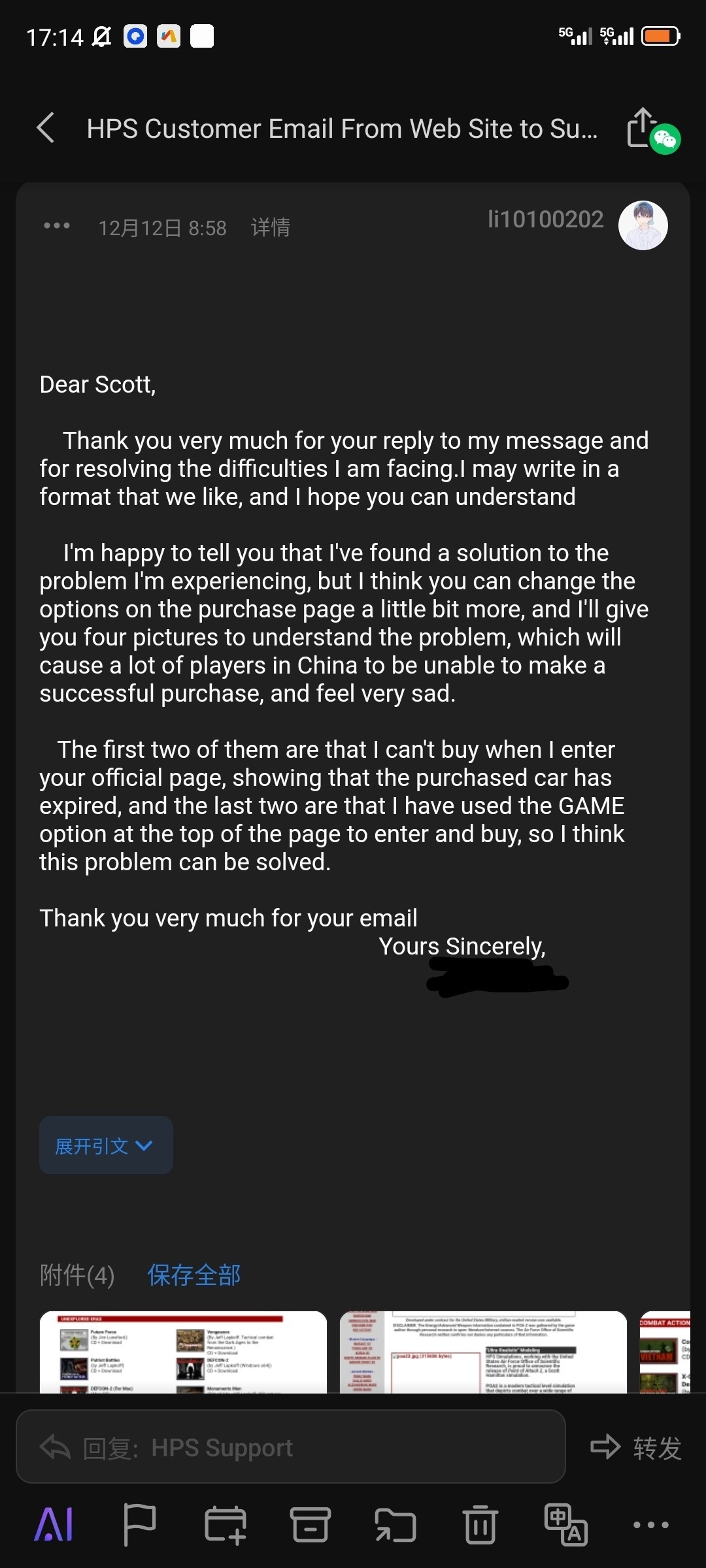Expand the quoted text with 展开引文
The width and height of the screenshot is (706, 1568).
pos(106,1145)
